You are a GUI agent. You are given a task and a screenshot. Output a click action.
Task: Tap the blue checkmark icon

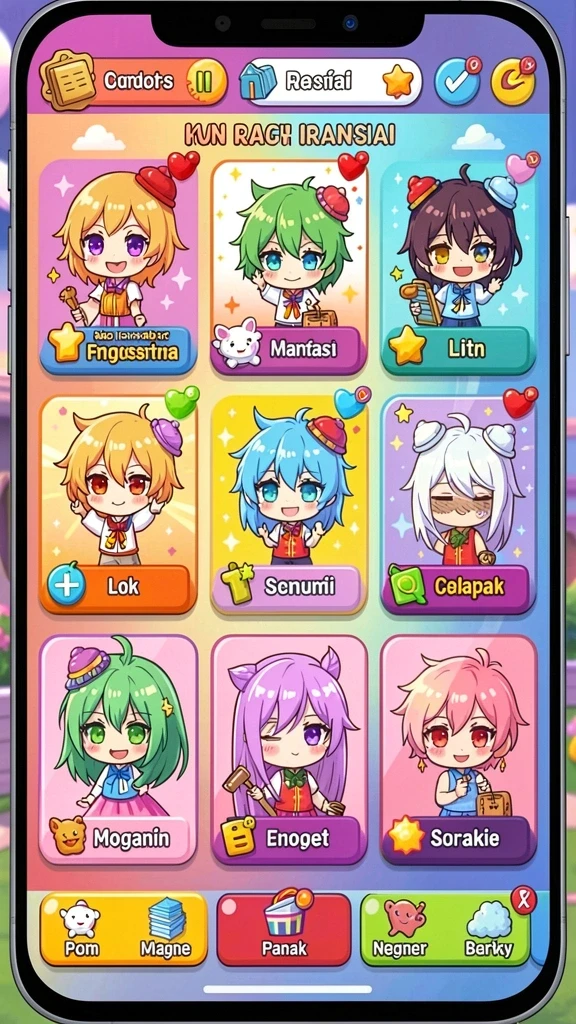(458, 81)
